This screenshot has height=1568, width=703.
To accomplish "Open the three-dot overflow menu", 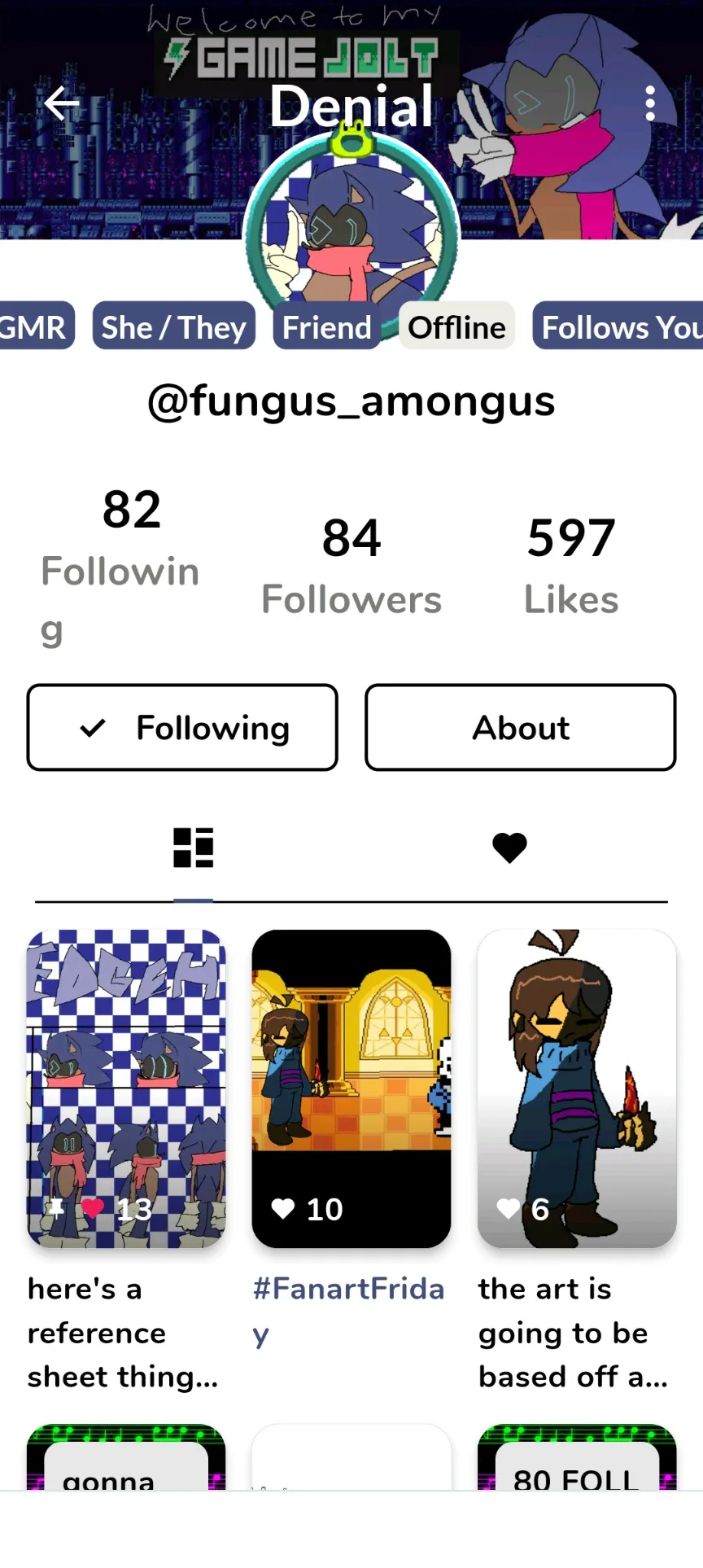I will 649,104.
